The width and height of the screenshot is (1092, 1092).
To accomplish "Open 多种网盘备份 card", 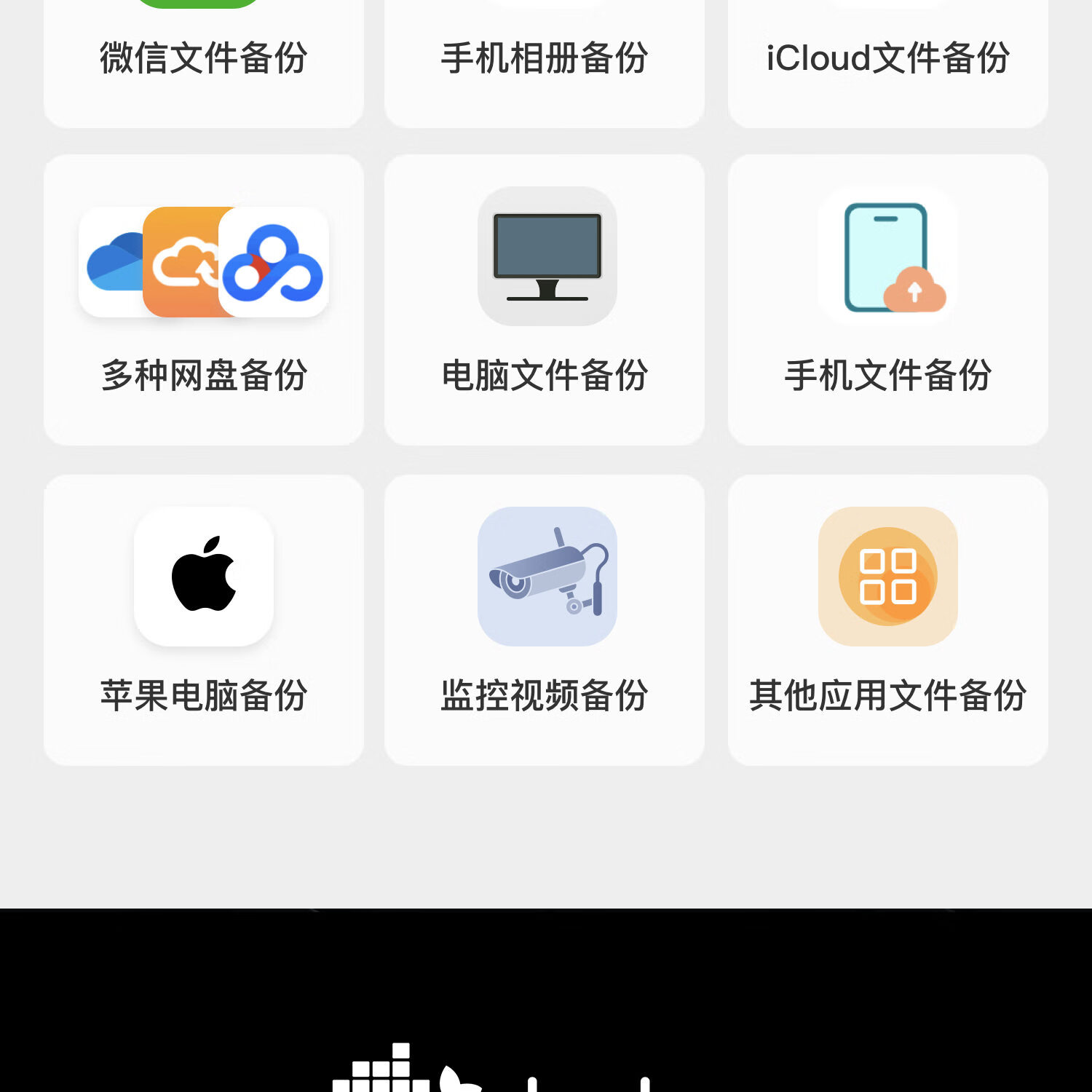I will tap(204, 300).
